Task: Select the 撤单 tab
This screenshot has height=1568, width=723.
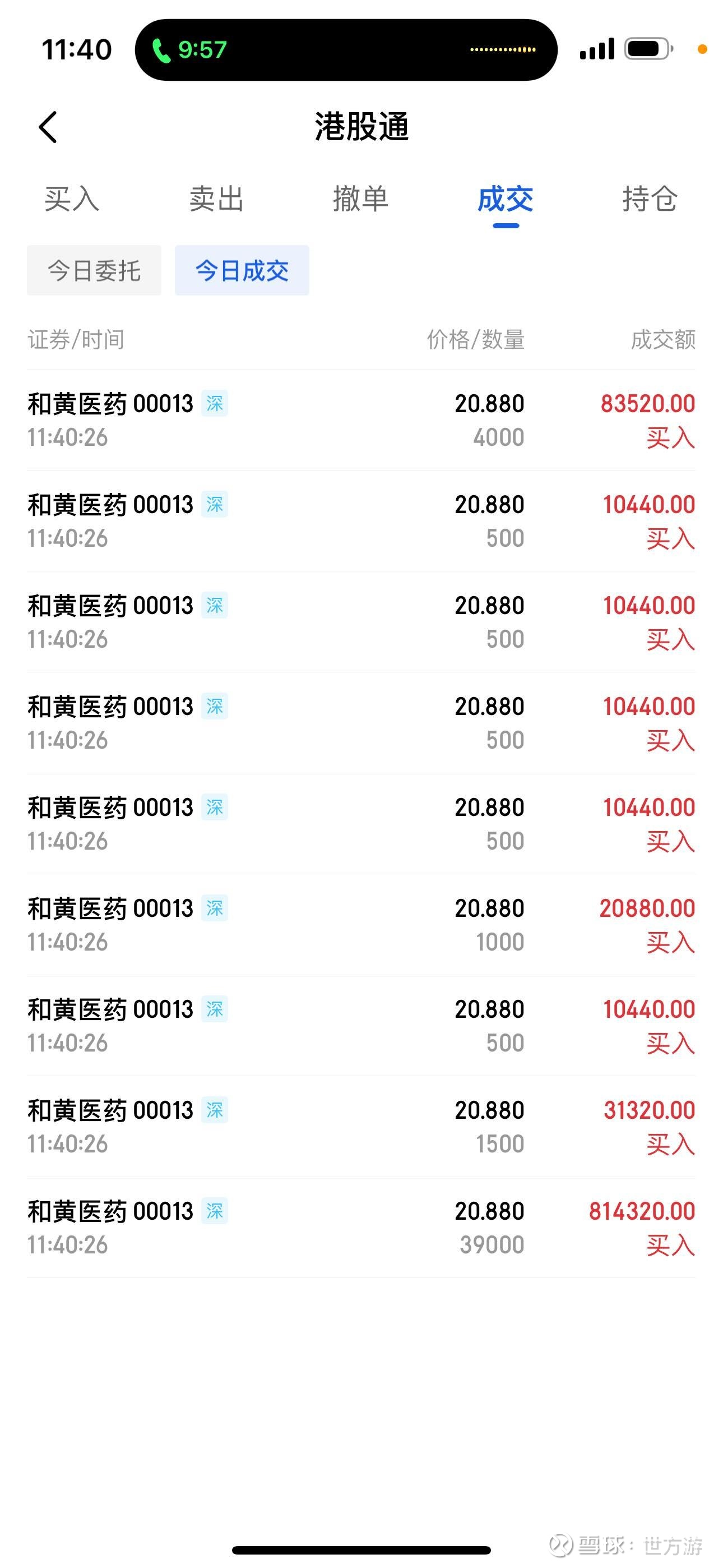Action: click(361, 199)
